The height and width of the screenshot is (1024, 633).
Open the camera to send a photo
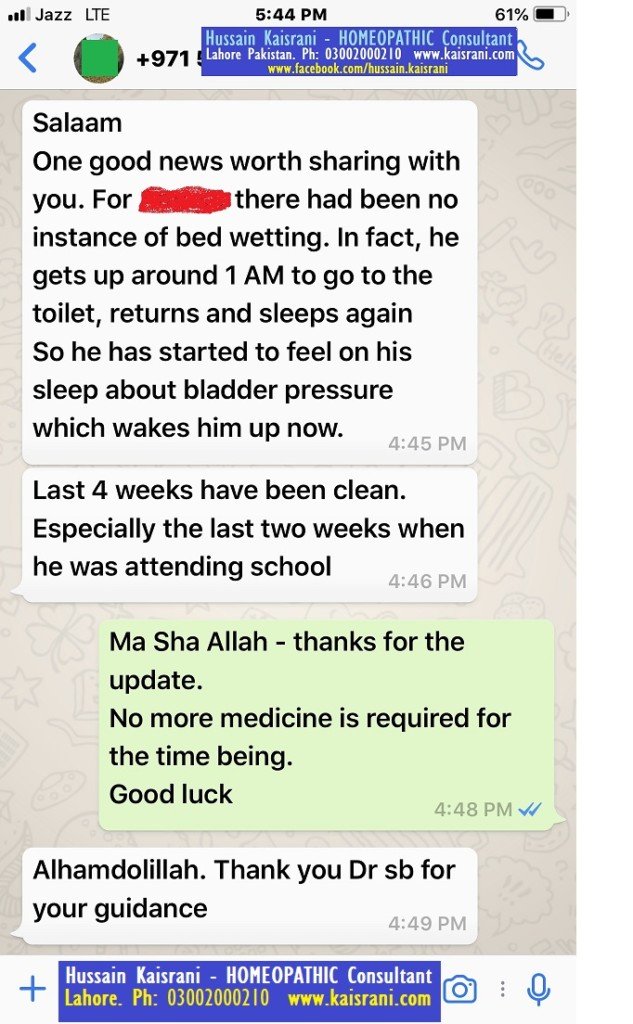tap(460, 989)
